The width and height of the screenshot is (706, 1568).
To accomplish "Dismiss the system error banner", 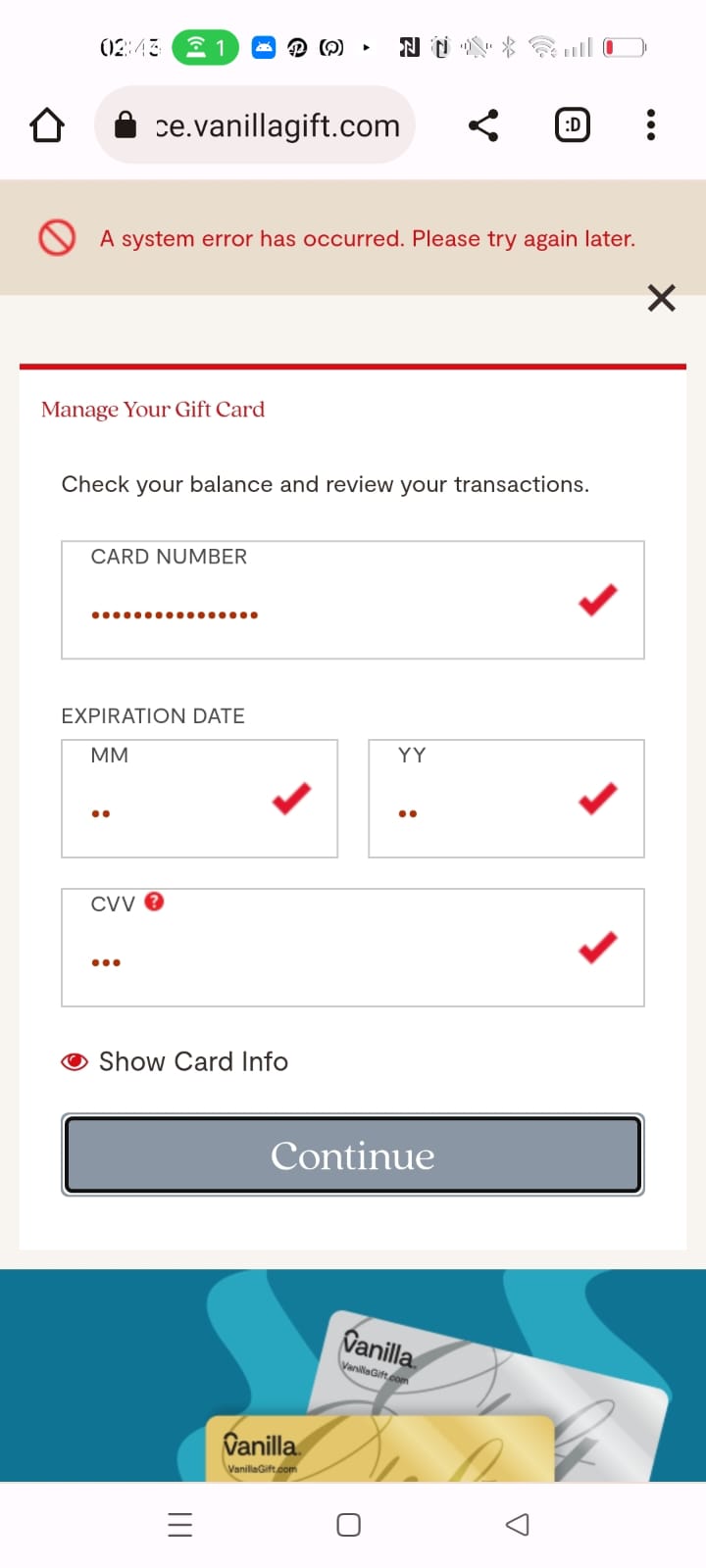I will click(x=662, y=298).
